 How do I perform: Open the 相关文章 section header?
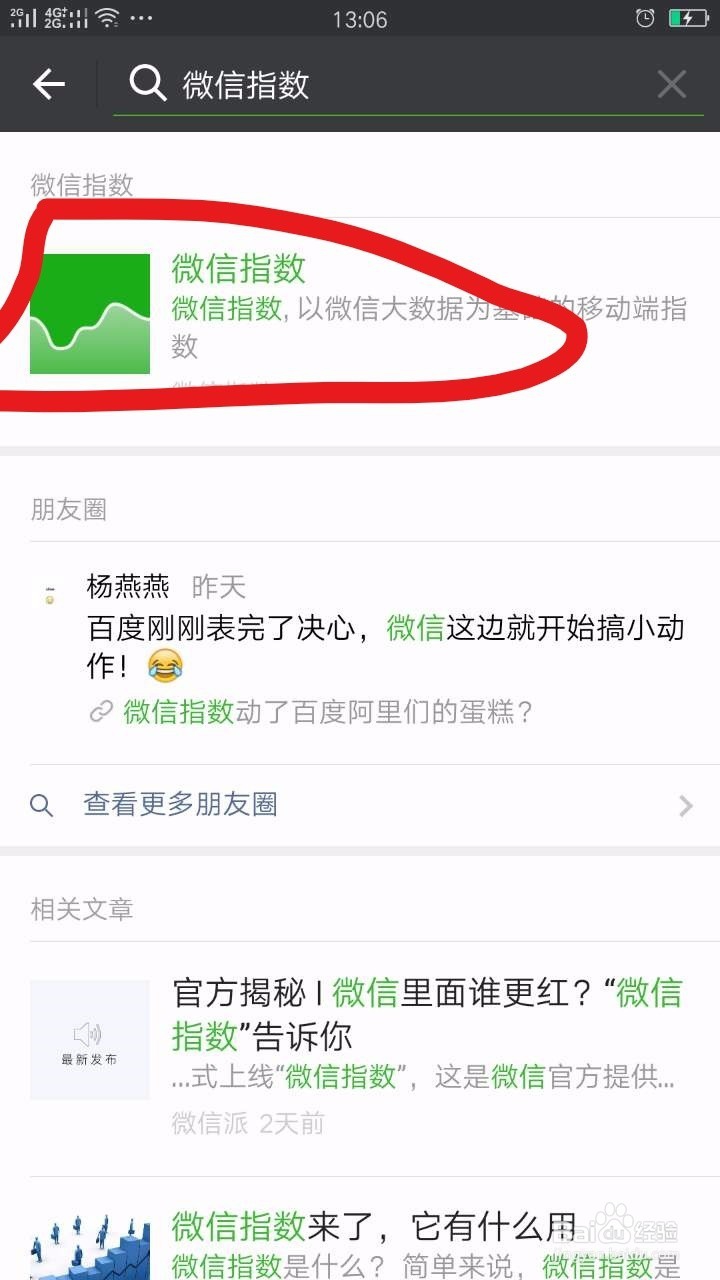tap(80, 910)
